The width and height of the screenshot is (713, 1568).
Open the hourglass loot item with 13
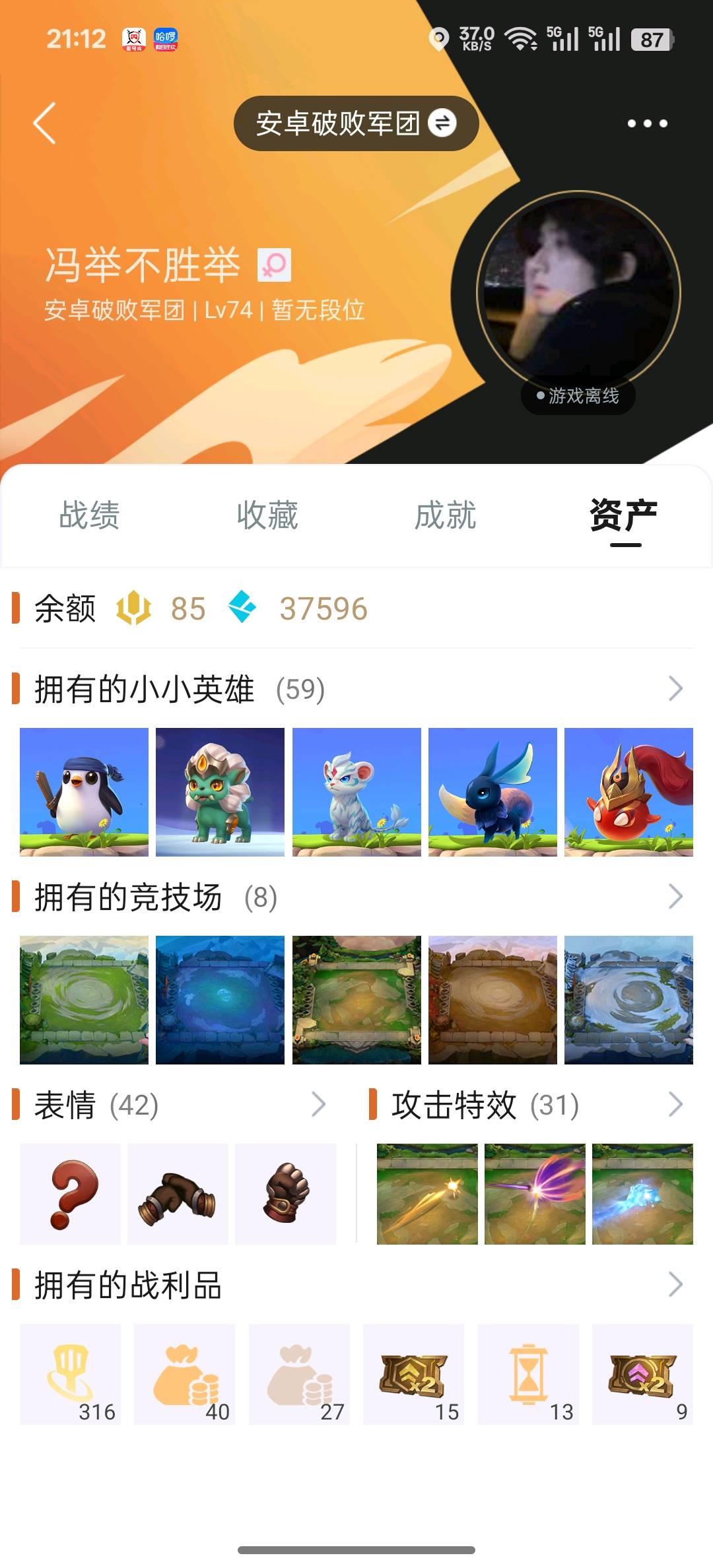[x=528, y=1374]
